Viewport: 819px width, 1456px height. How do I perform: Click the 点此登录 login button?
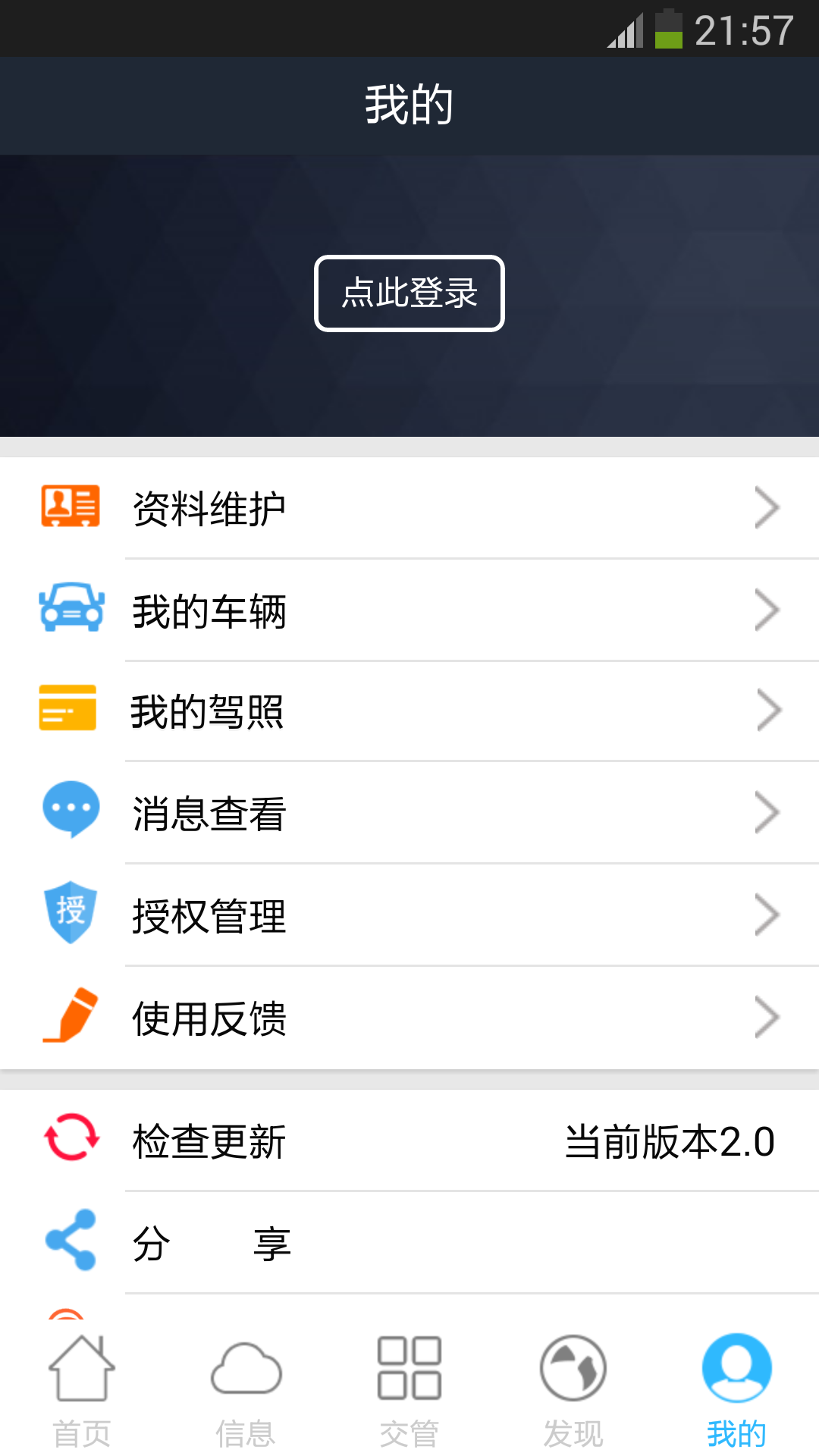coord(409,294)
